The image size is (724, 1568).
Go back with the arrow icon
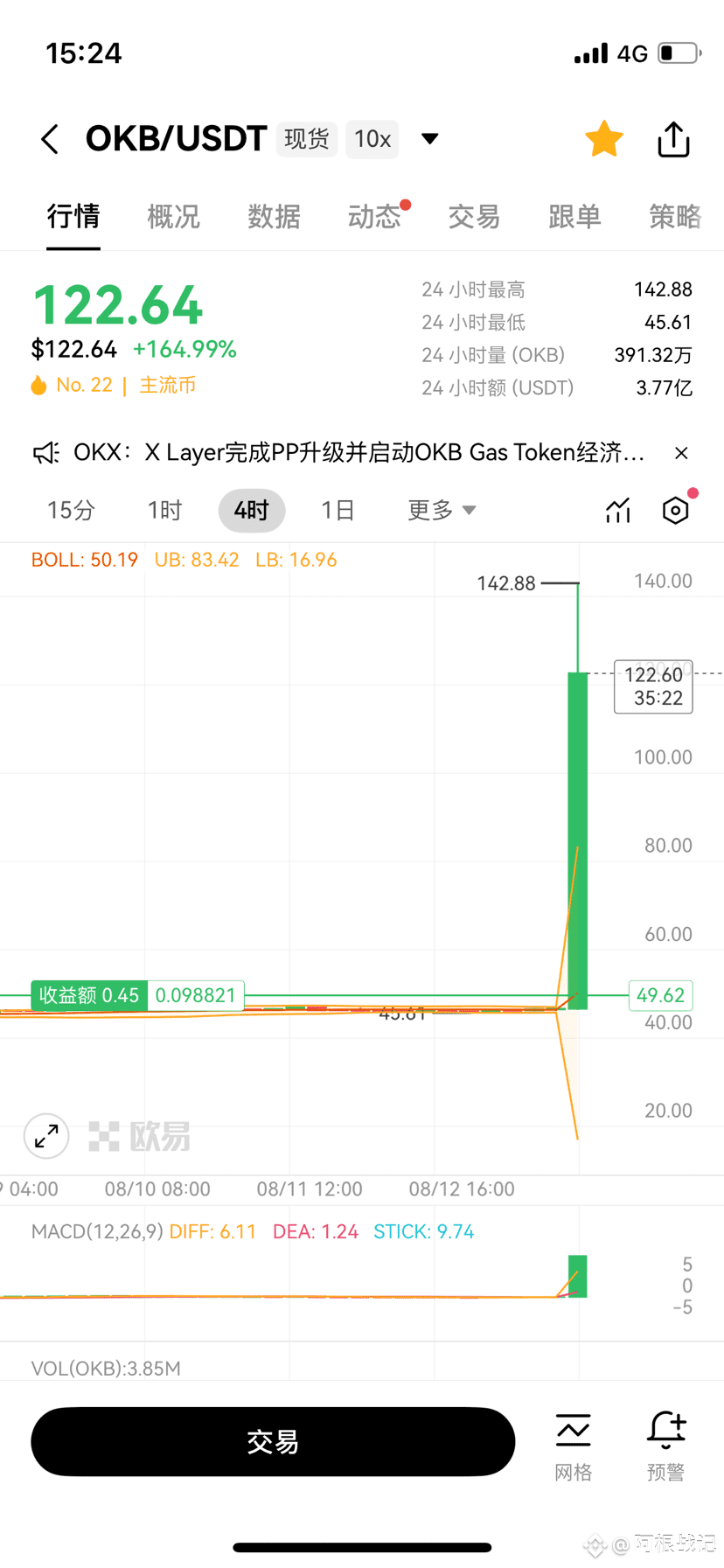point(50,139)
